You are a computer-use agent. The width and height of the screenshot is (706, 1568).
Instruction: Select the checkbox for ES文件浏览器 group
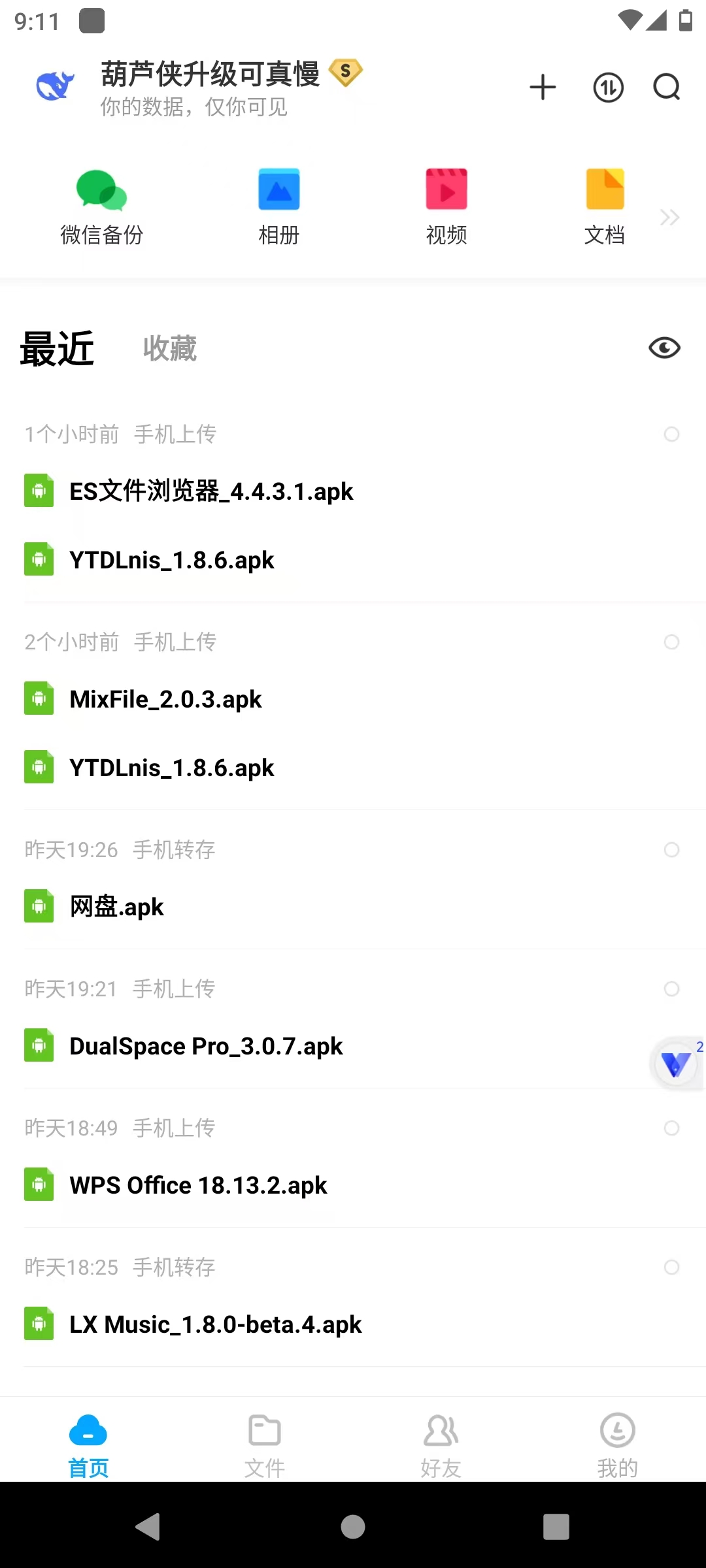tap(672, 434)
